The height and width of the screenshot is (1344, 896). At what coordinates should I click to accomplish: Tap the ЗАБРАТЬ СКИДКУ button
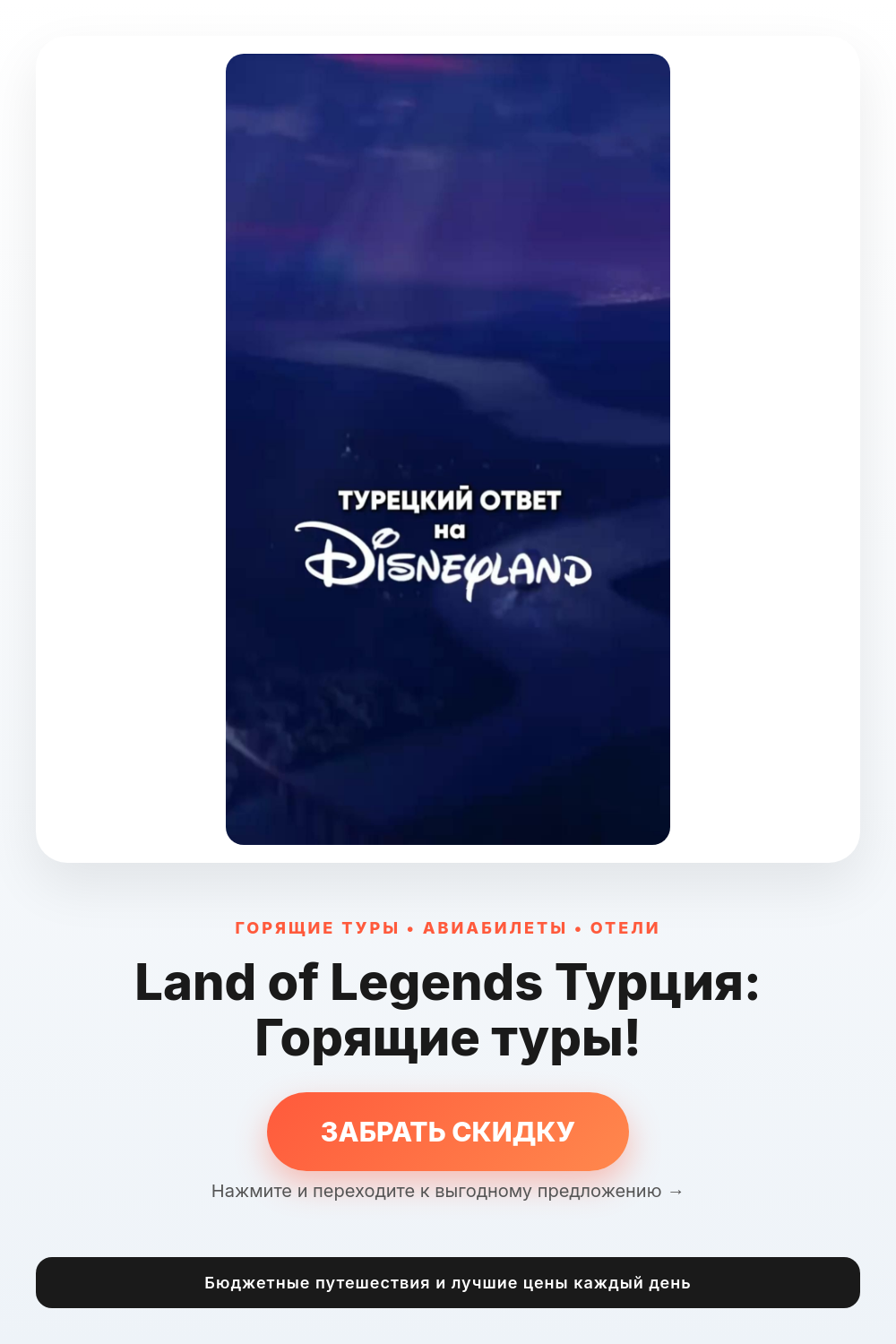point(448,1132)
